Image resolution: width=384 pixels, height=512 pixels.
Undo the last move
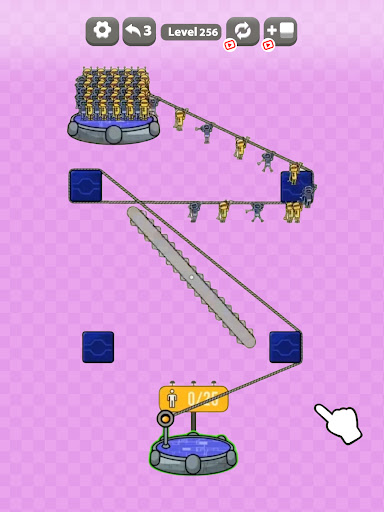pos(139,31)
